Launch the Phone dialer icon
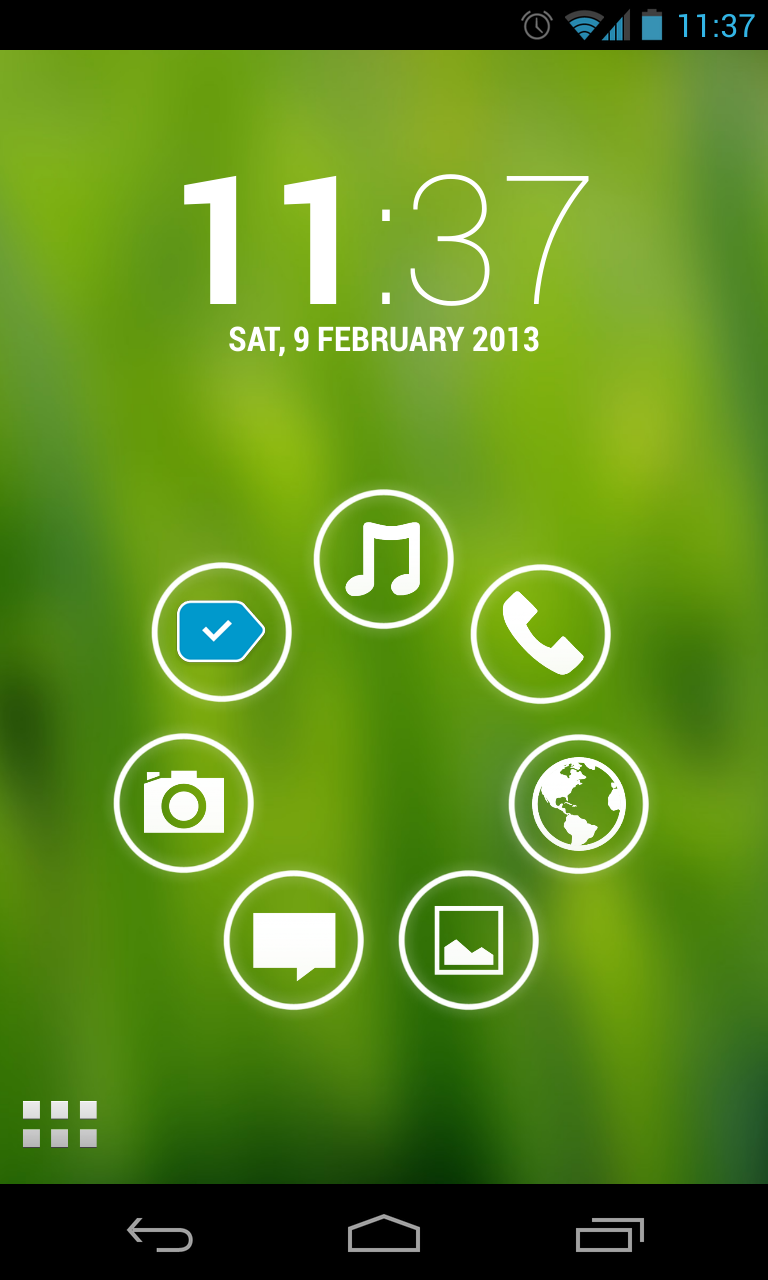768x1280 pixels. coord(541,634)
